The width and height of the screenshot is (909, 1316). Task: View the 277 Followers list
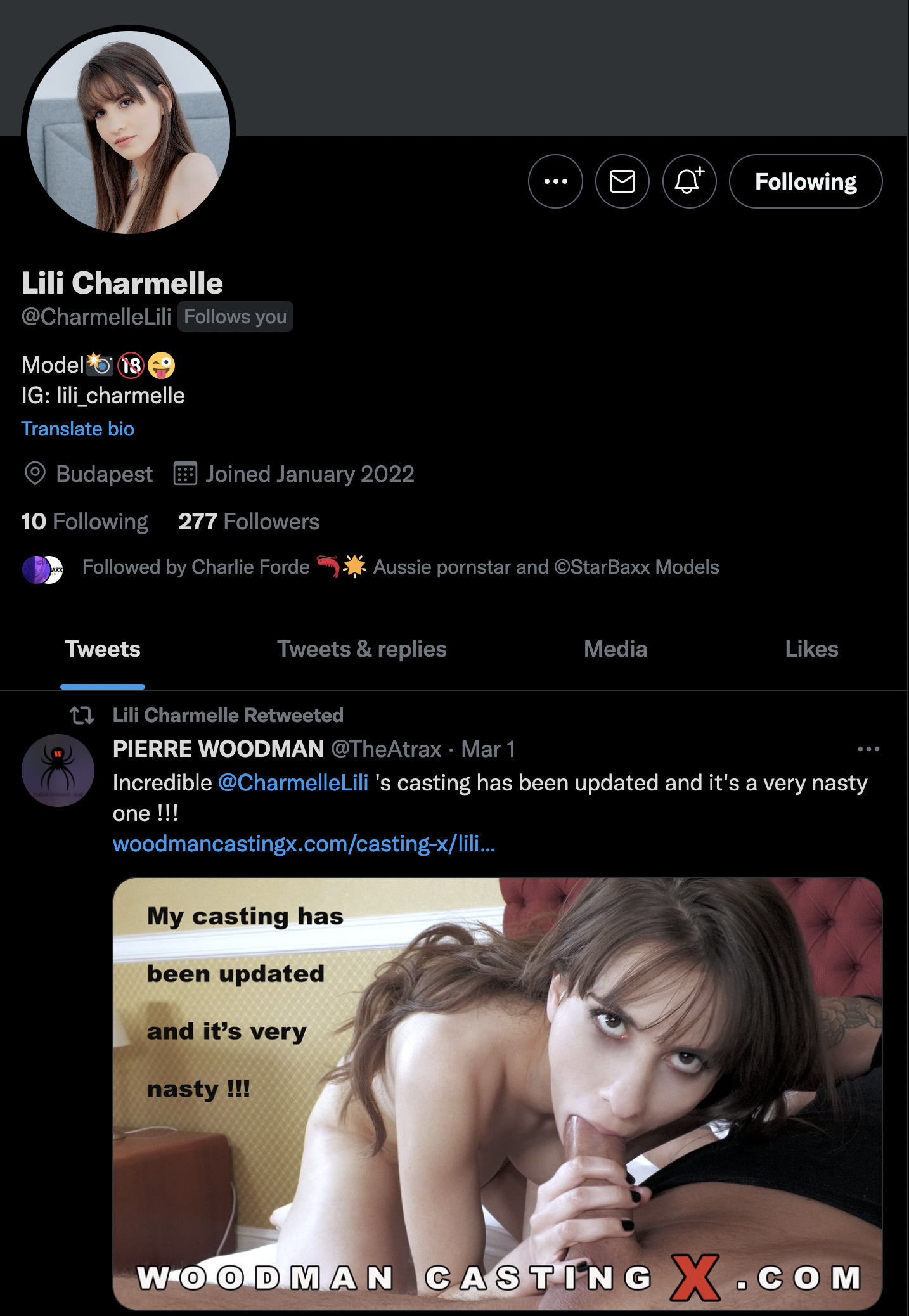pos(248,522)
